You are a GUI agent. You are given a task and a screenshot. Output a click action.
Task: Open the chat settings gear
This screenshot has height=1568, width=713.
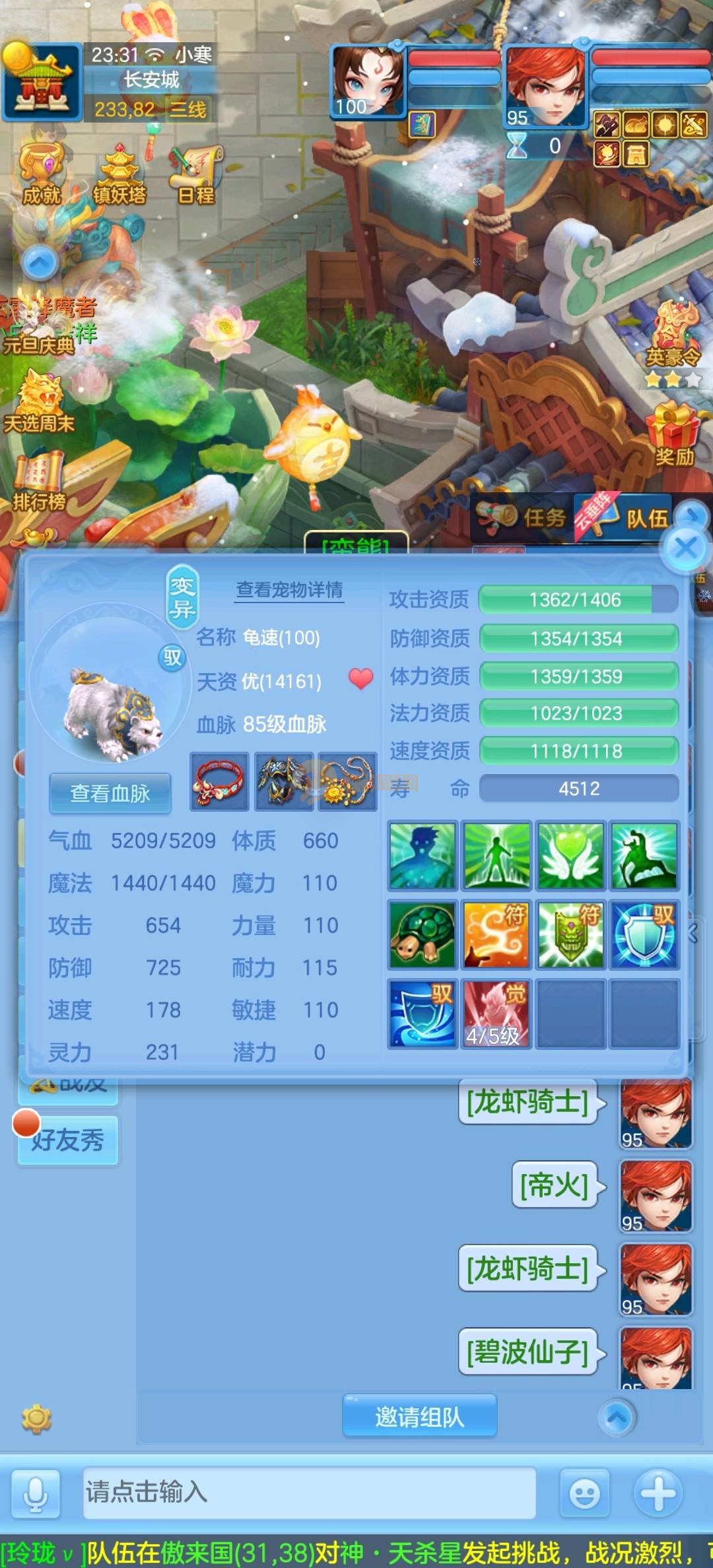point(36,1418)
